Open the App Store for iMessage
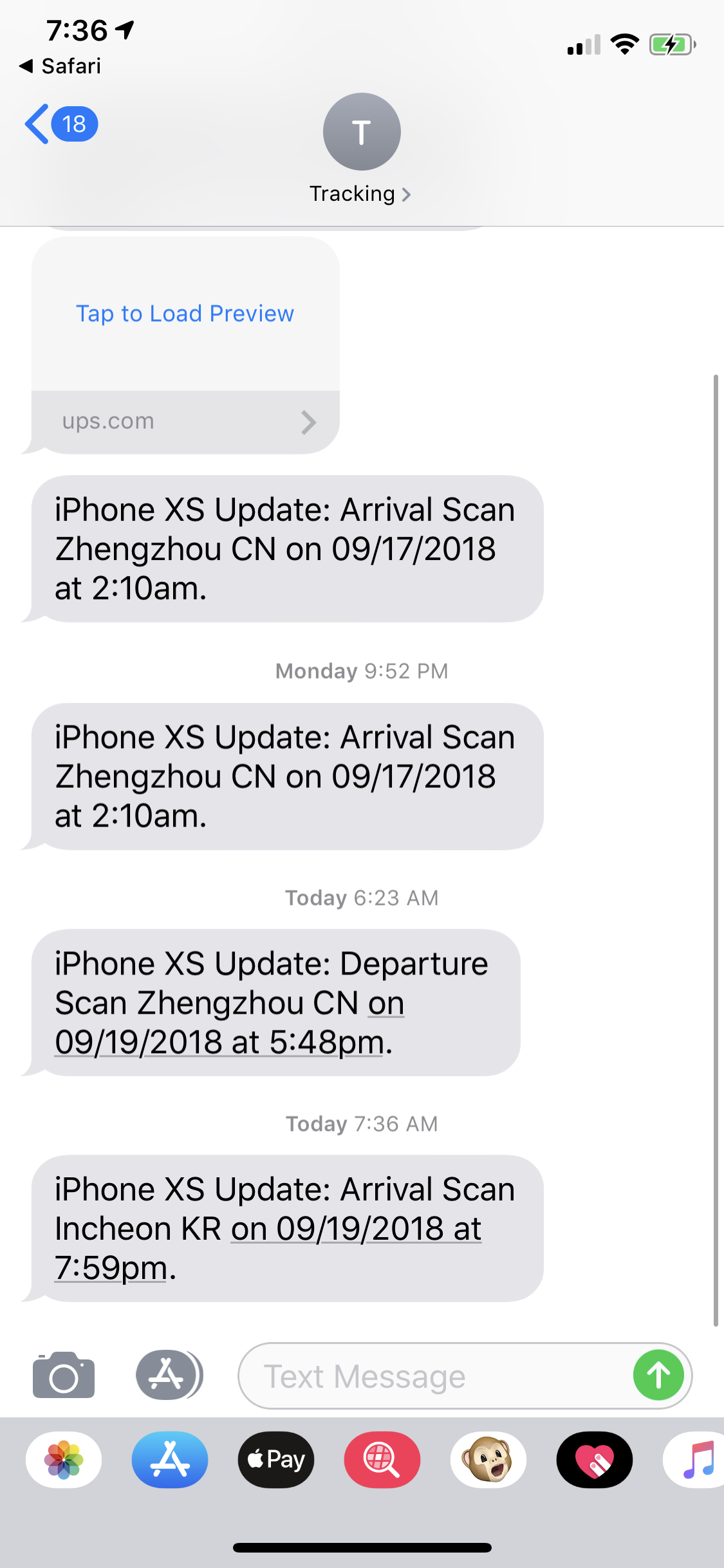 [x=170, y=1459]
